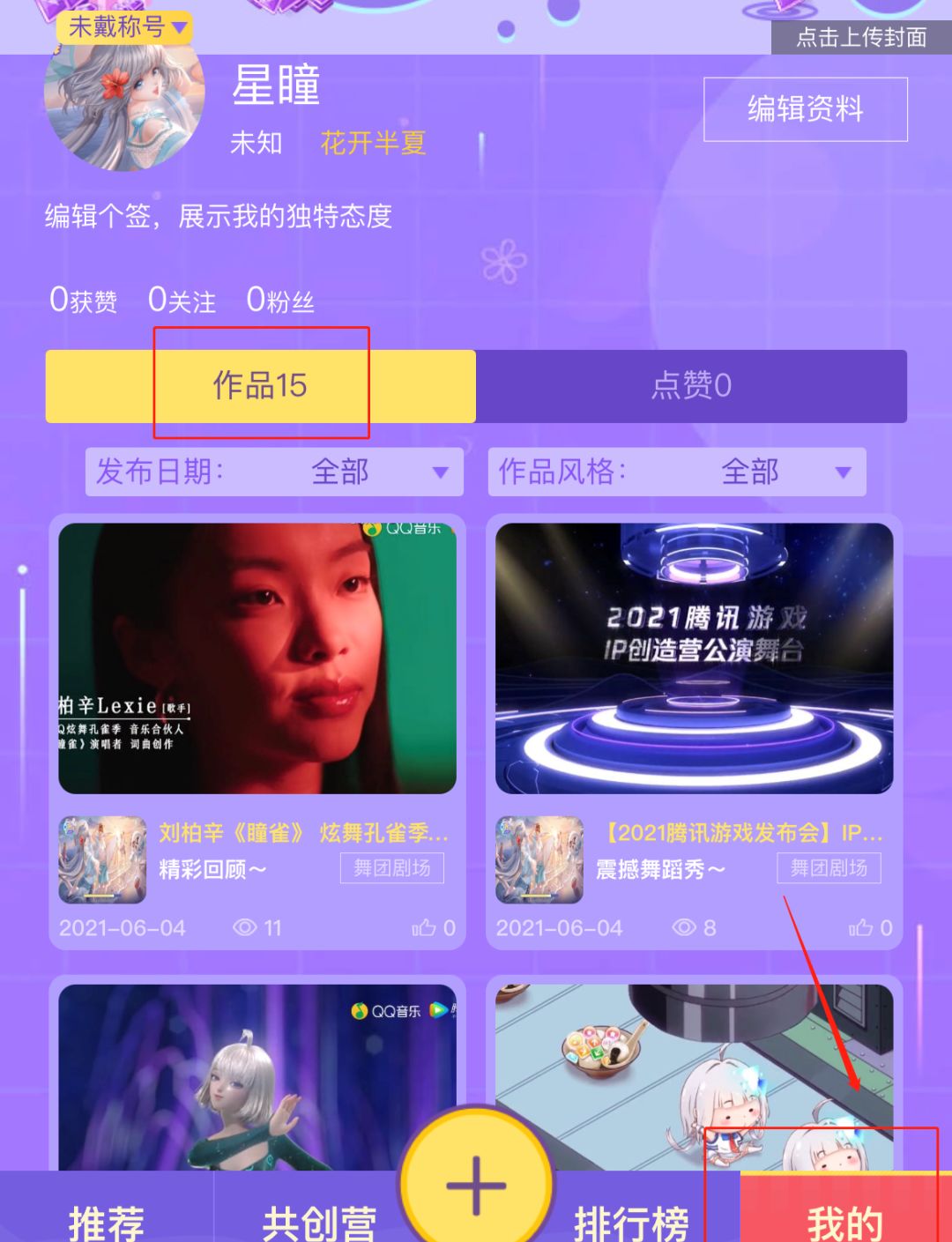
Task: Tap 点击上传封面 to upload a cover
Action: tap(860, 37)
